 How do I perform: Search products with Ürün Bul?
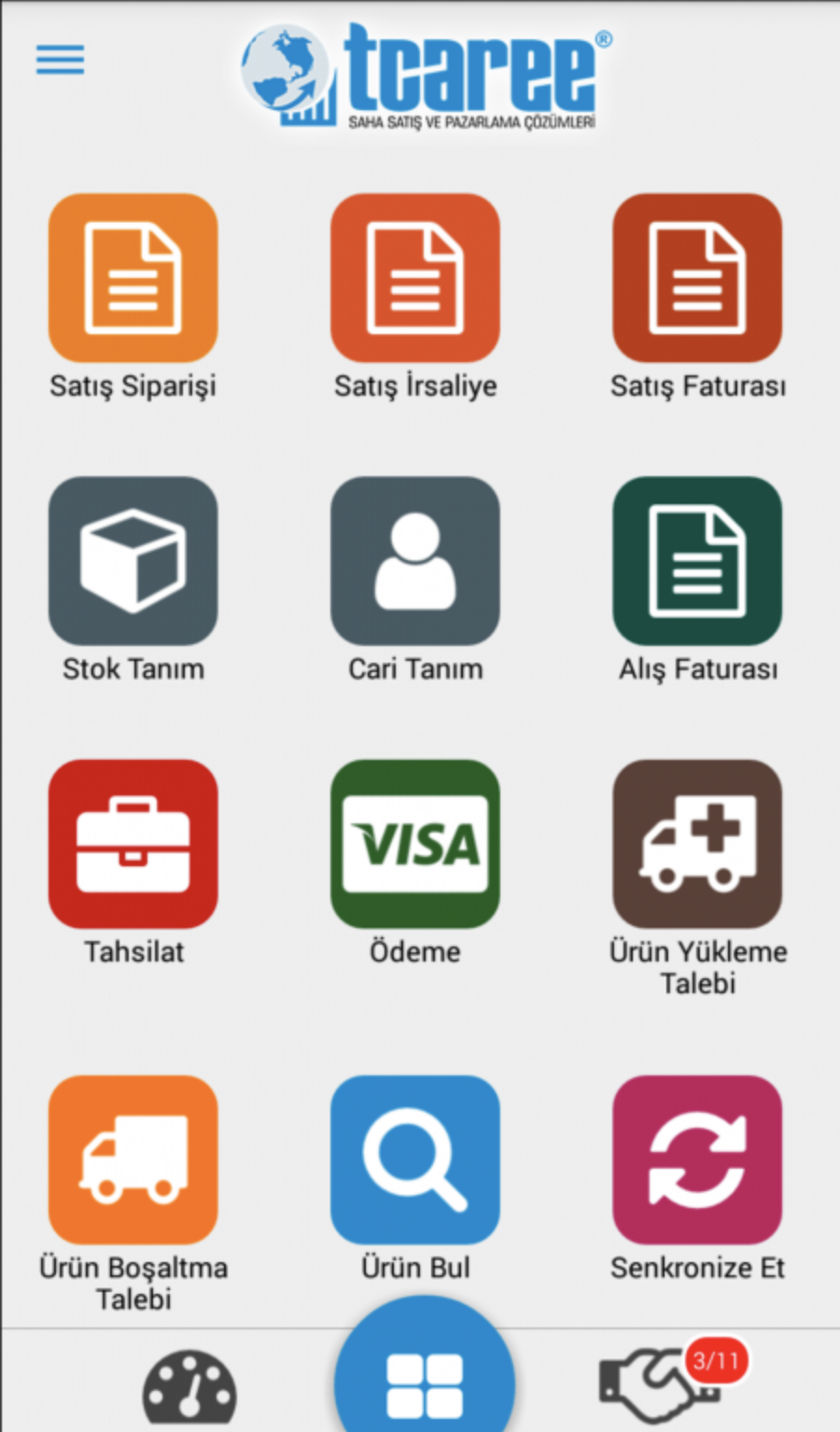point(414,1159)
